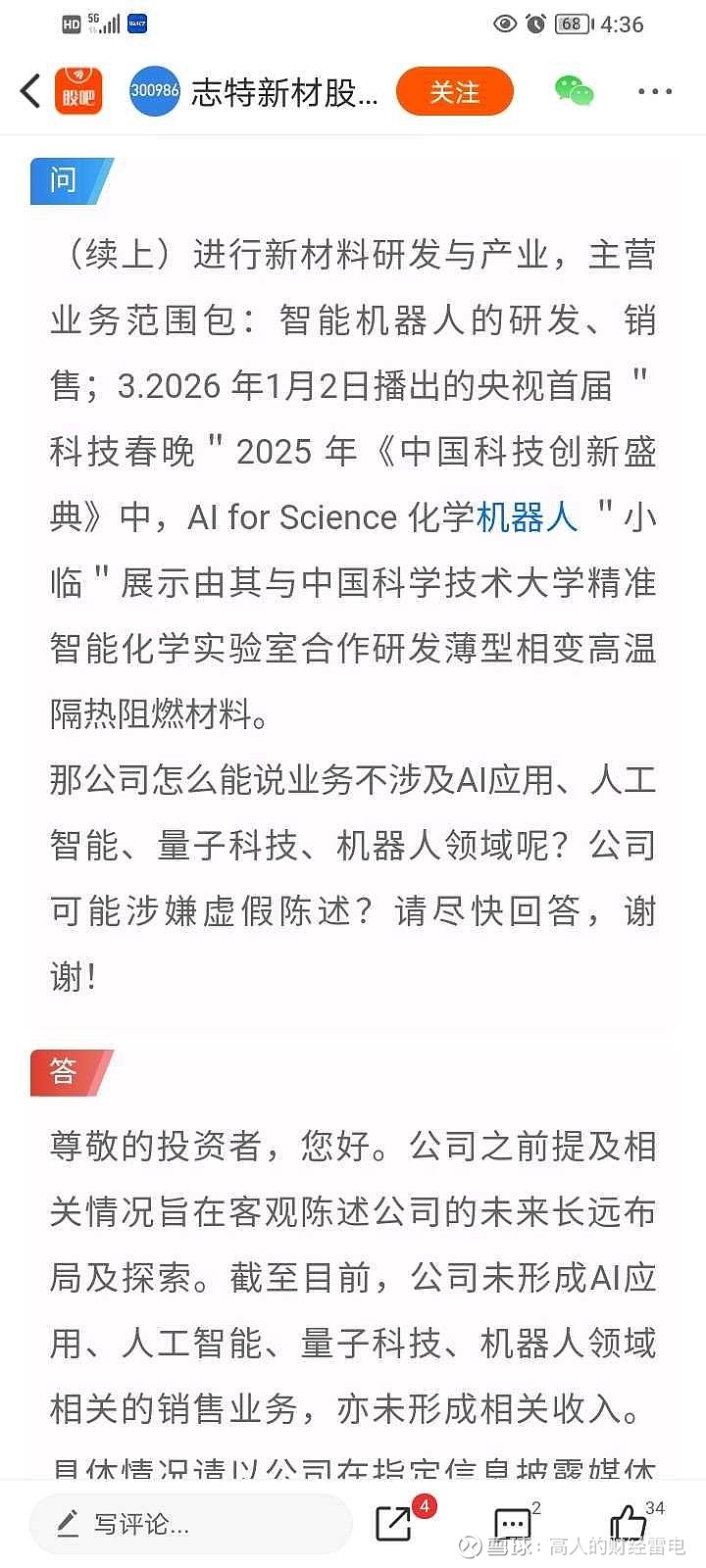Viewport: 706px width, 1568px height.
Task: Tap the green WeChat sharing icon
Action: (574, 89)
